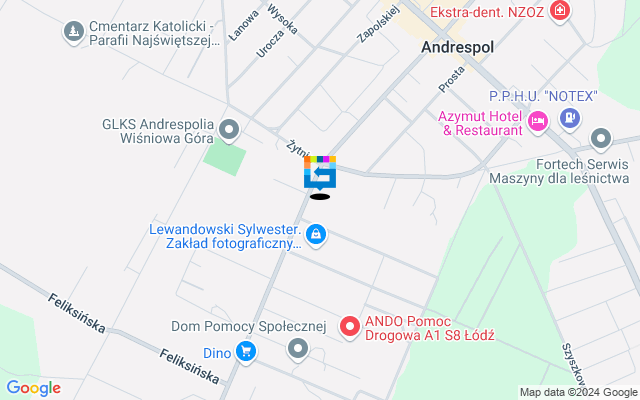Open Azymut Hotel & Restaurant pin
Viewport: 640px width, 400px height.
(x=539, y=122)
